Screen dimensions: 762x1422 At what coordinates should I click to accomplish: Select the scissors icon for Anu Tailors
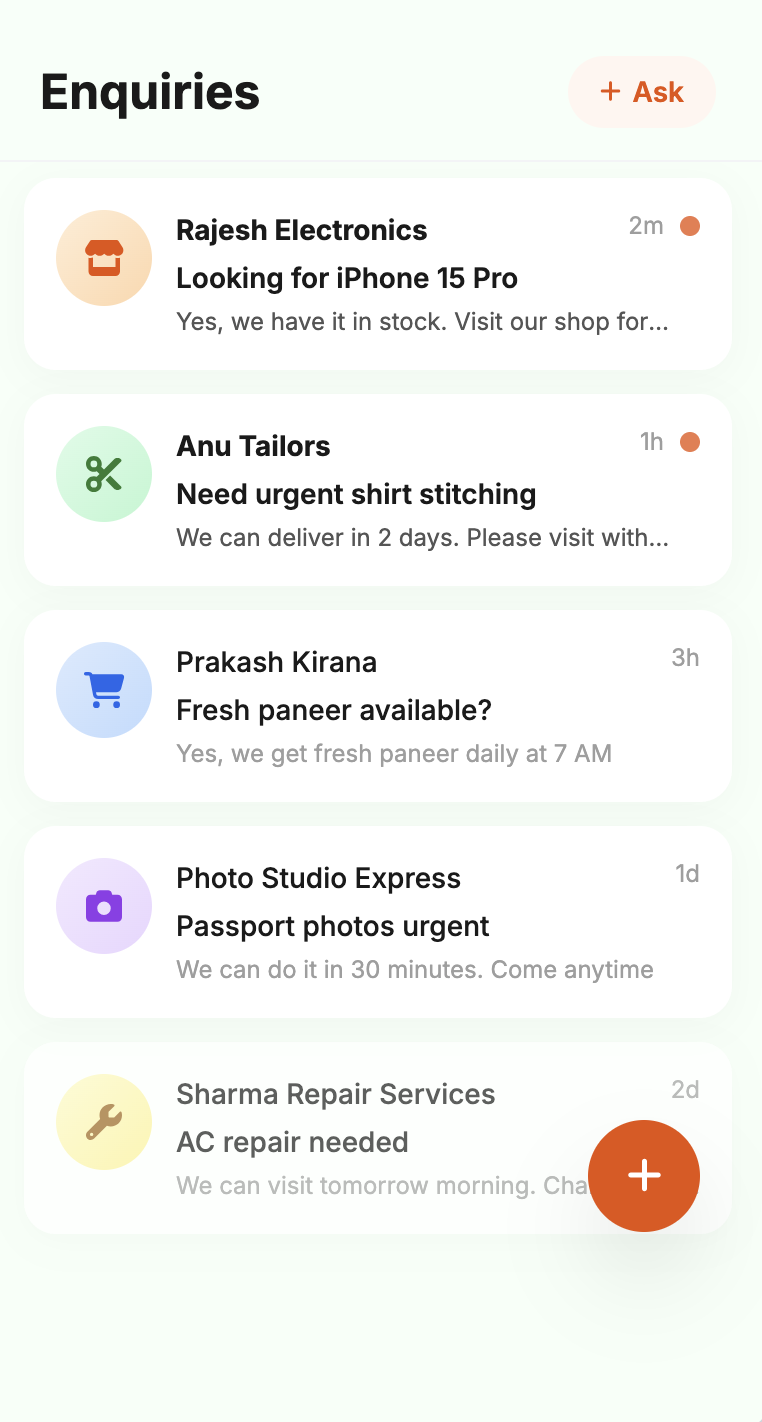[x=104, y=474]
